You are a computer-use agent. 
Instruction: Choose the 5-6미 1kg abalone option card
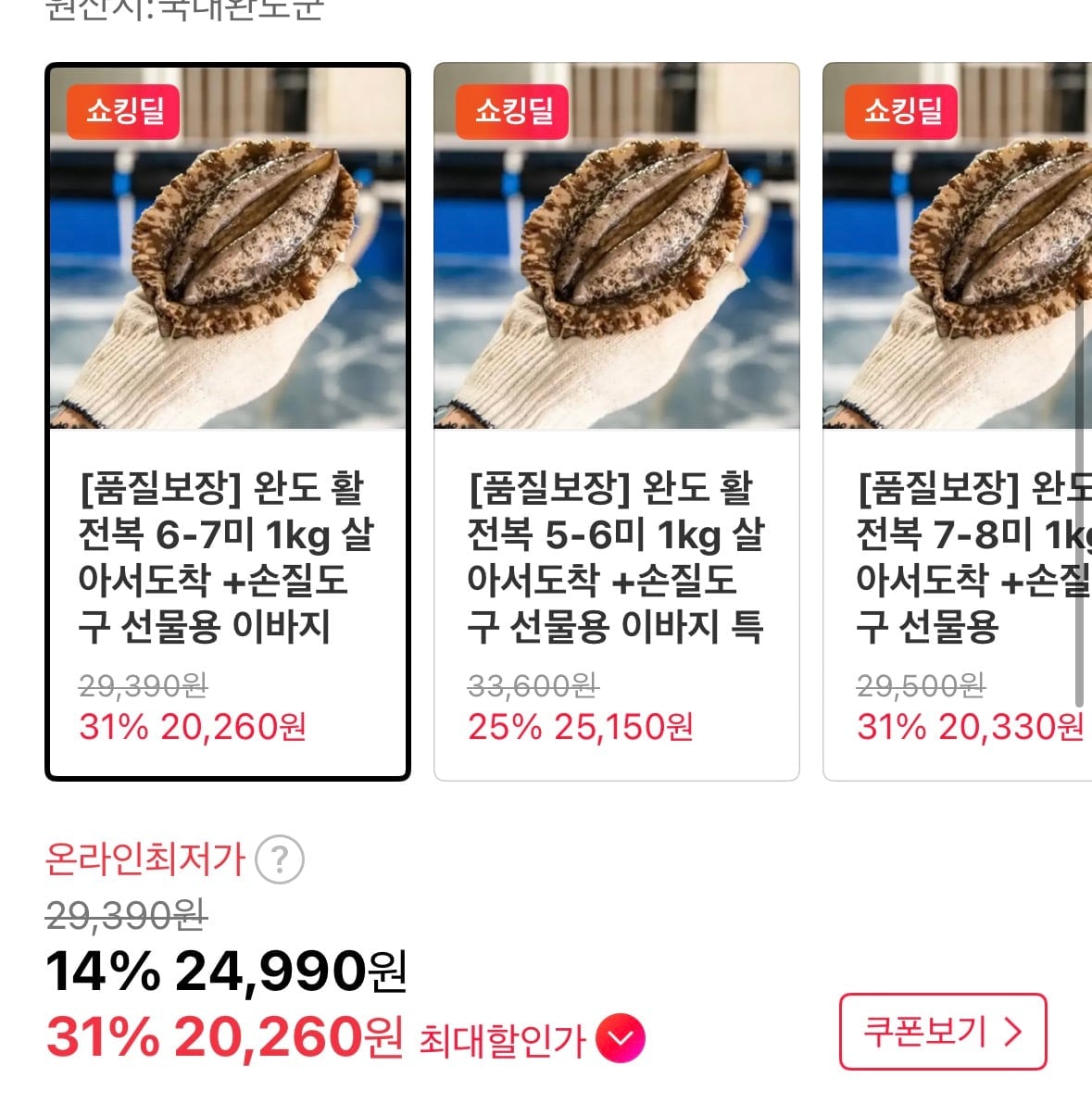click(x=616, y=421)
